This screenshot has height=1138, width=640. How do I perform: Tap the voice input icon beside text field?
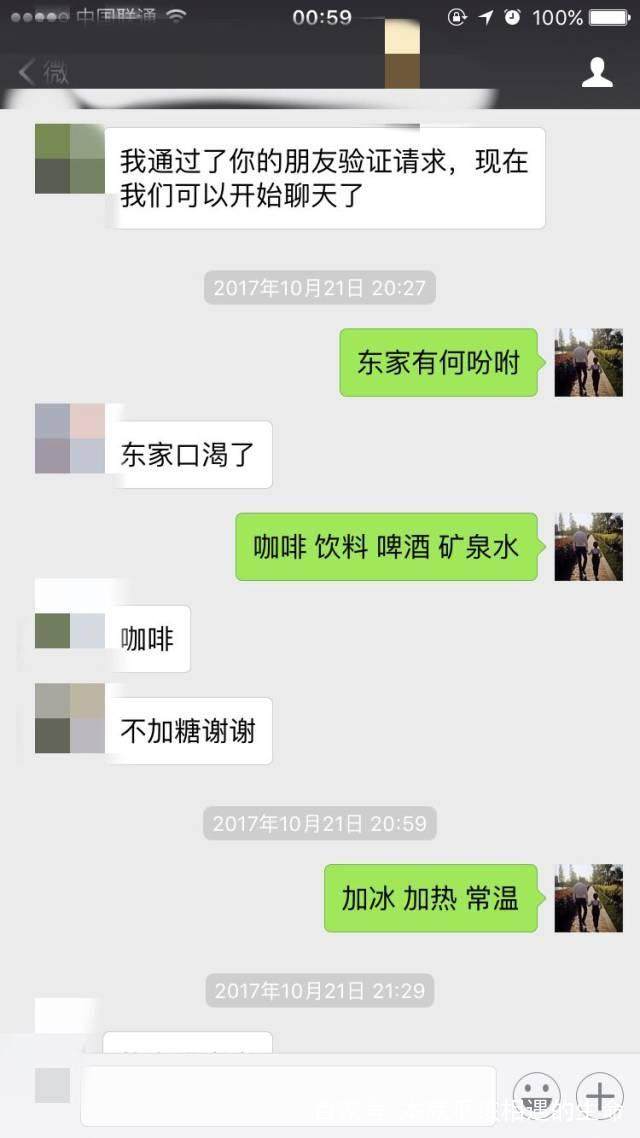[52, 1085]
